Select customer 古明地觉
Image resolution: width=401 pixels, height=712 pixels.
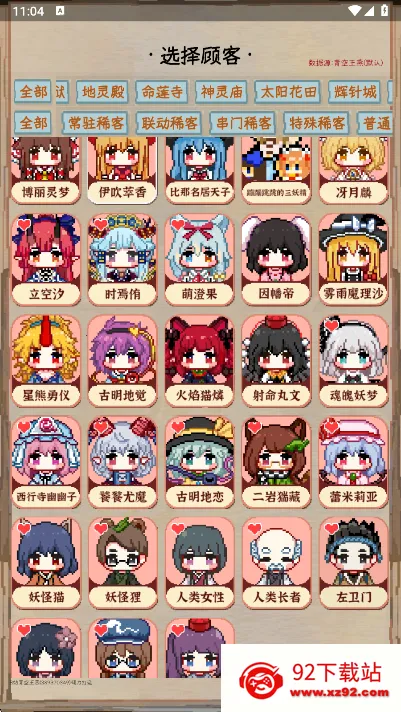pos(123,361)
